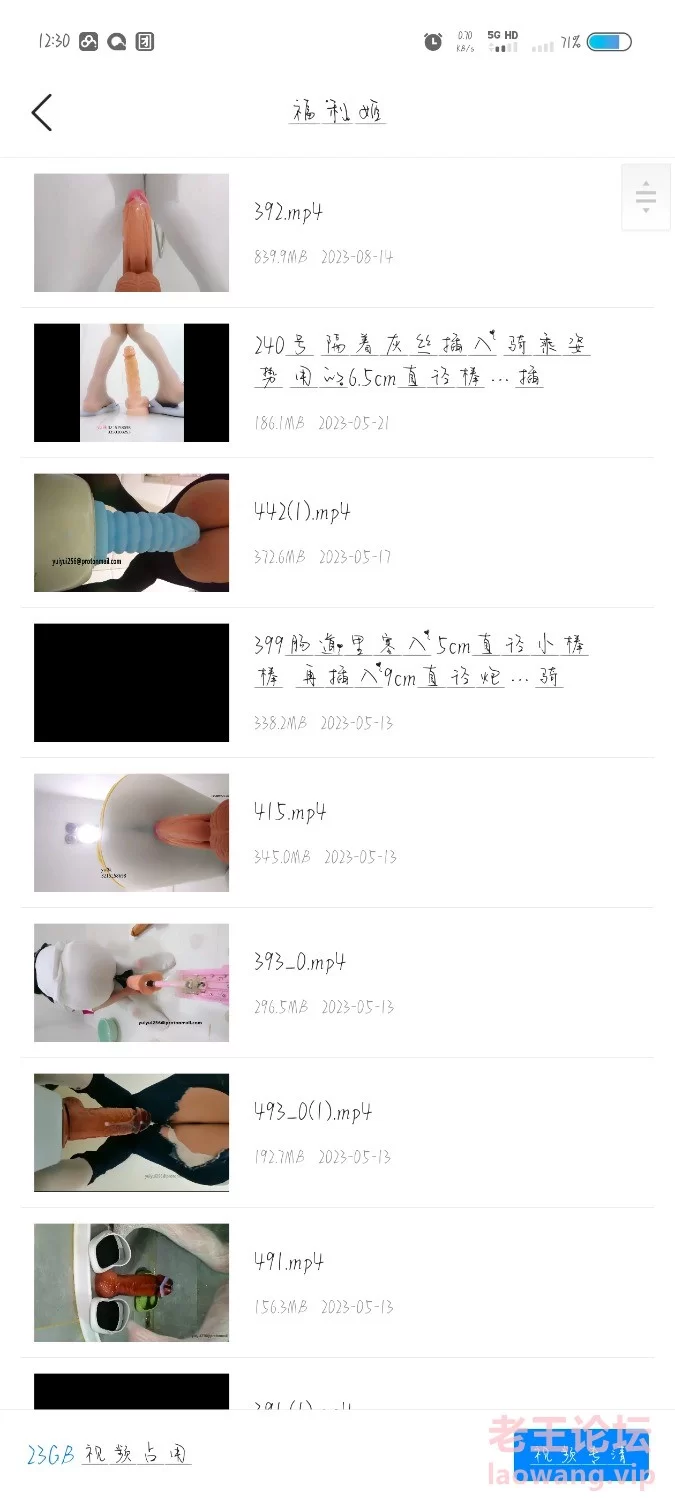The height and width of the screenshot is (1500, 675).
Task: Go back using the top-left arrow
Action: click(41, 113)
